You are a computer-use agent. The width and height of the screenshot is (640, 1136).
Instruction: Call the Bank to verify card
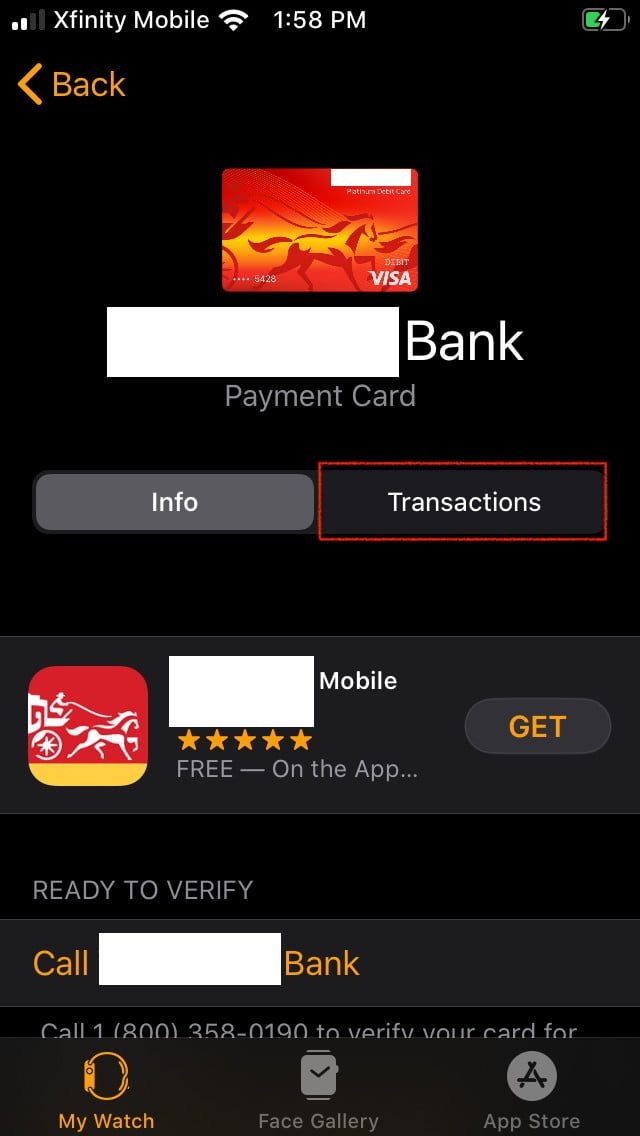tap(196, 963)
